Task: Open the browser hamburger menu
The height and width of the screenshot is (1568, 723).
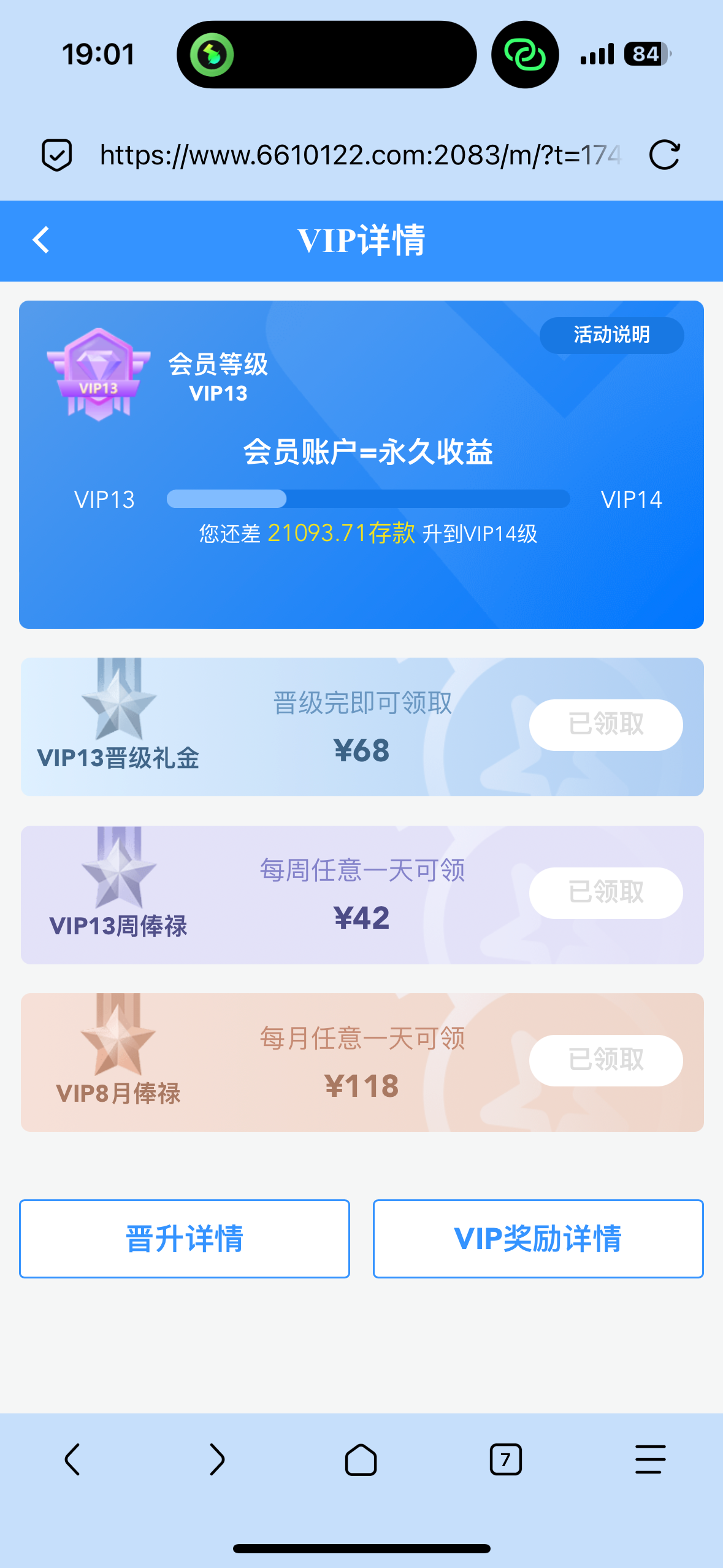Action: pyautogui.click(x=650, y=1459)
